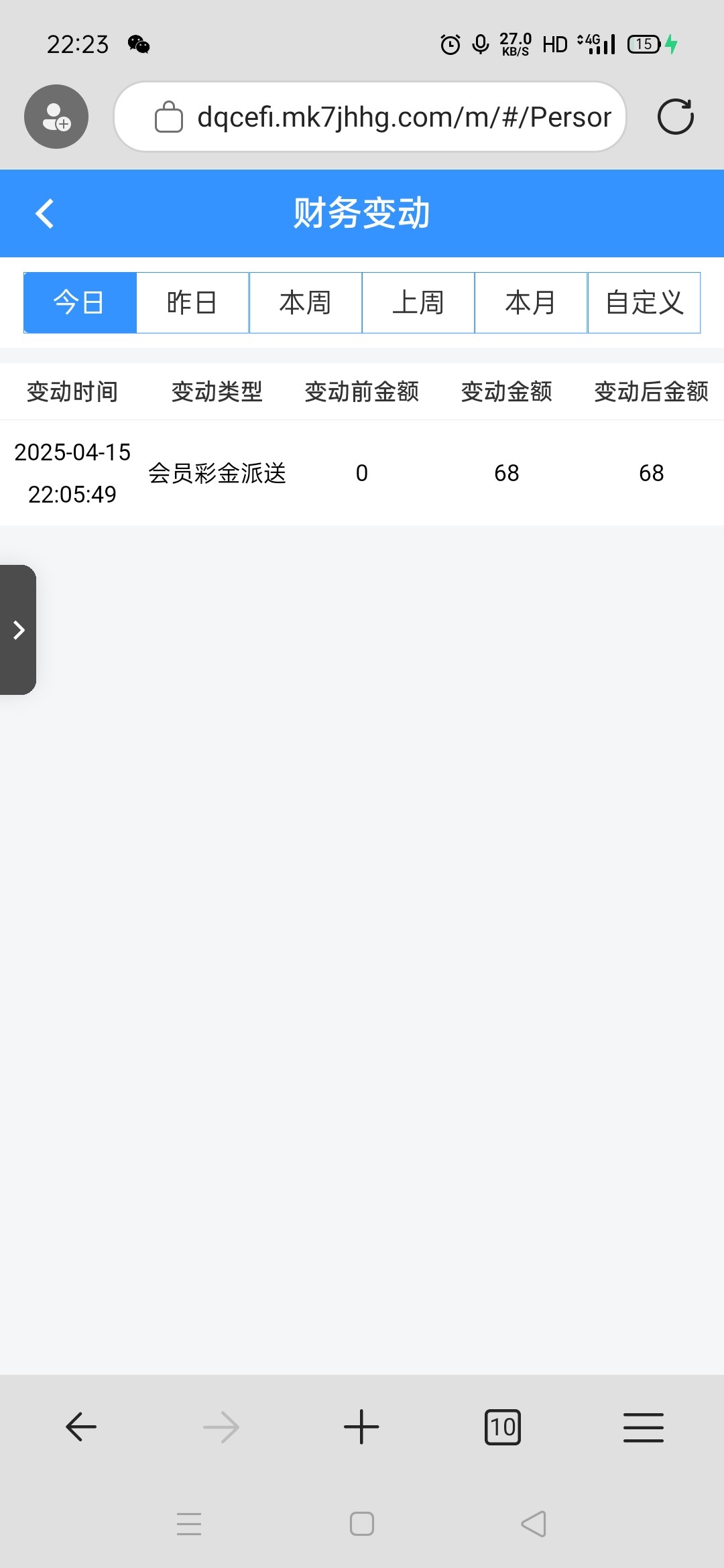Open the browser account profile icon

[x=56, y=117]
